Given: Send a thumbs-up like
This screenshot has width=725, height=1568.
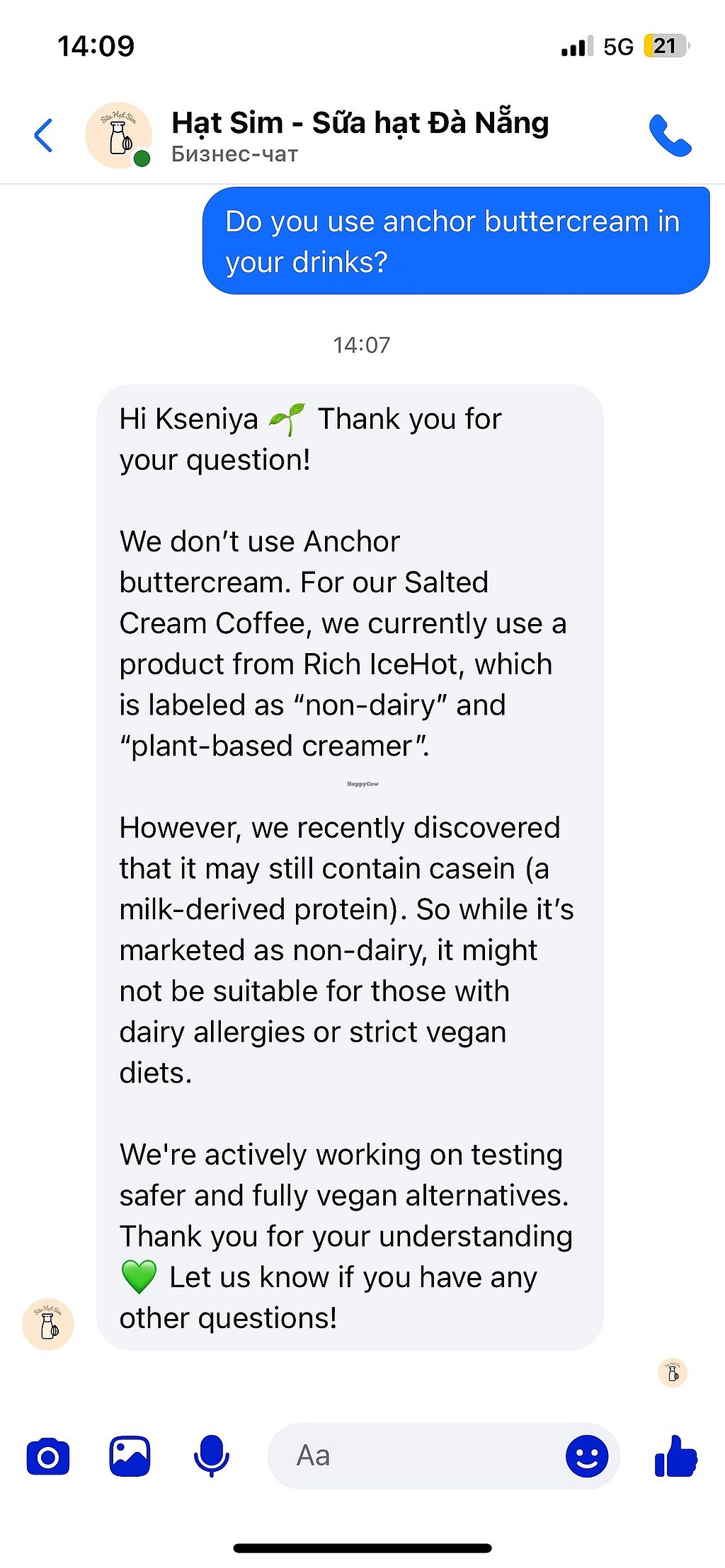Looking at the screenshot, I should click(x=675, y=1456).
